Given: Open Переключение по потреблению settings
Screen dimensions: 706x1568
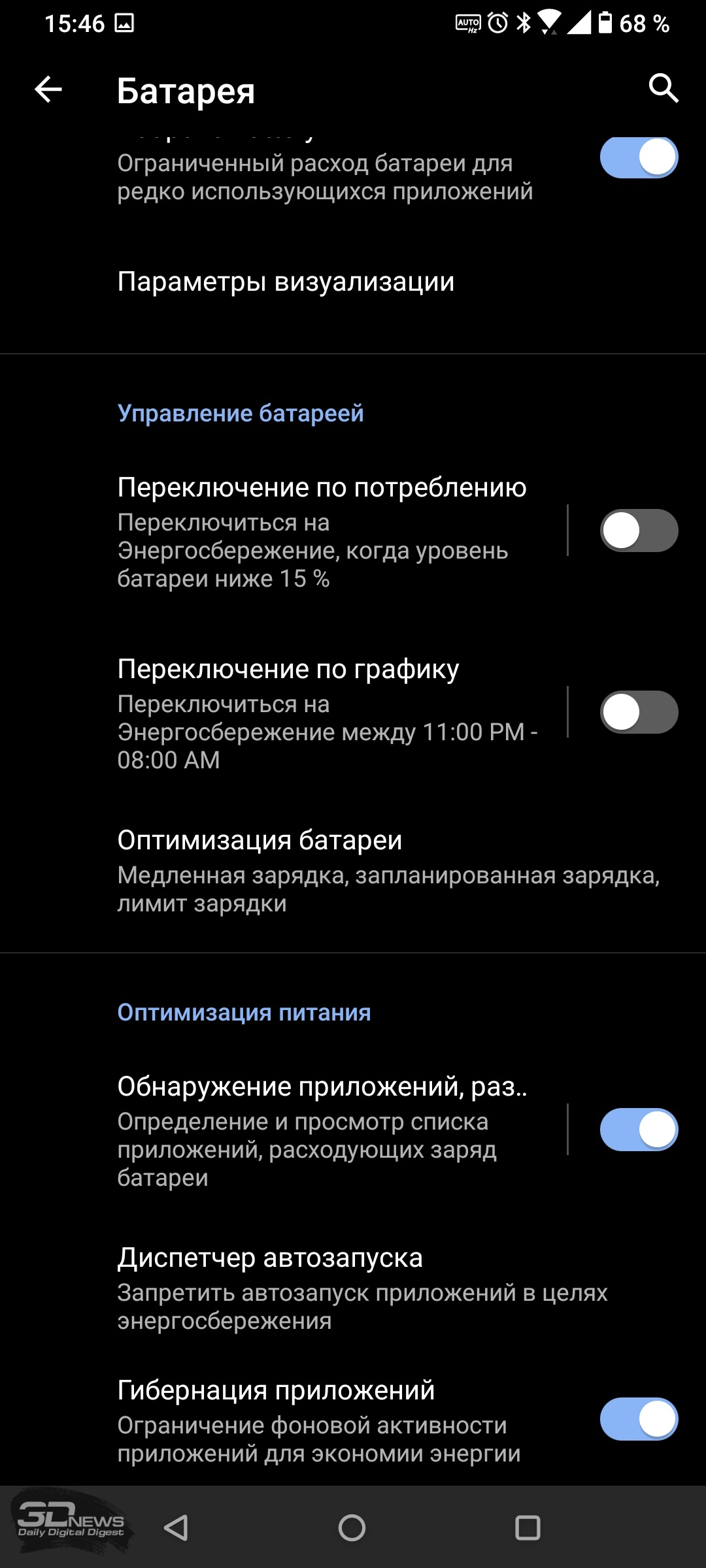Looking at the screenshot, I should point(284,532).
